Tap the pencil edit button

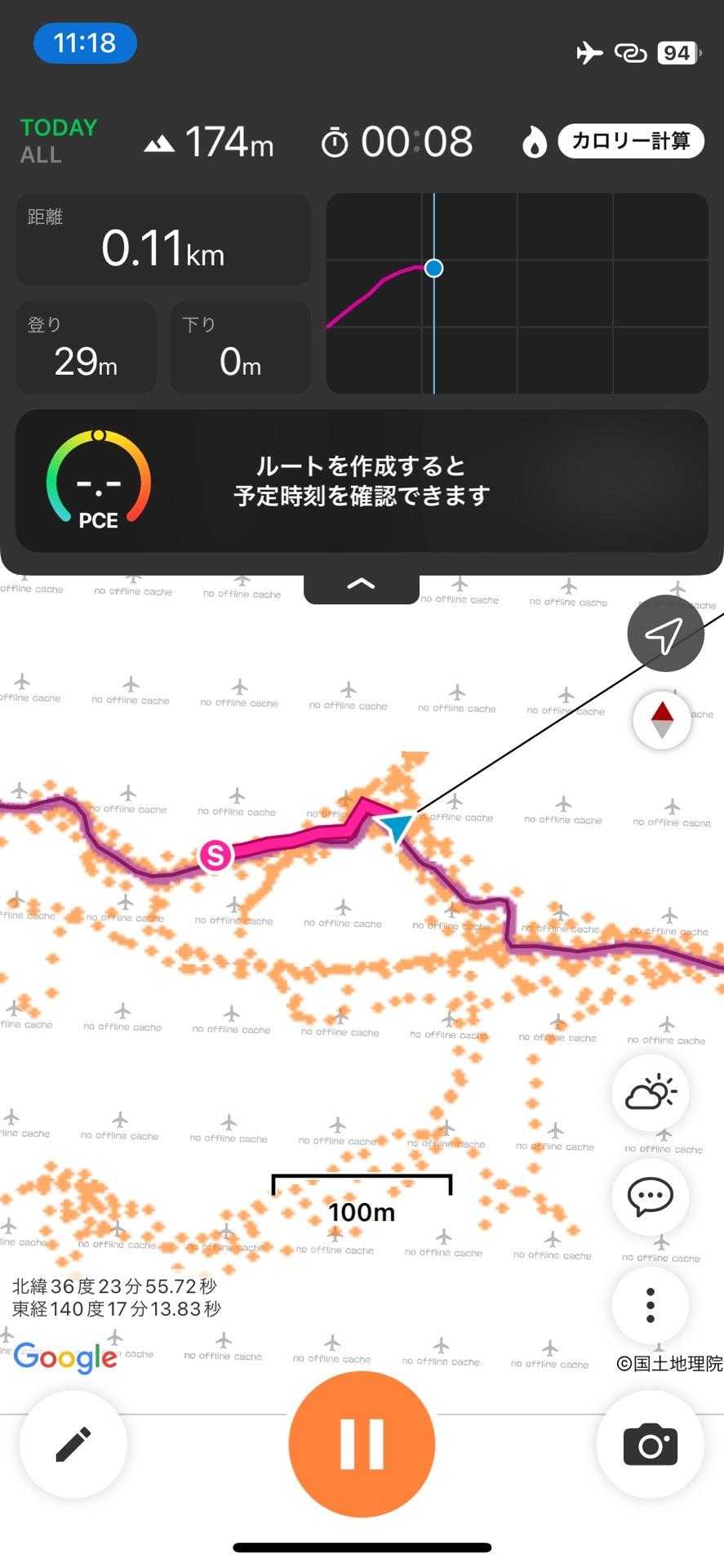(x=73, y=1444)
